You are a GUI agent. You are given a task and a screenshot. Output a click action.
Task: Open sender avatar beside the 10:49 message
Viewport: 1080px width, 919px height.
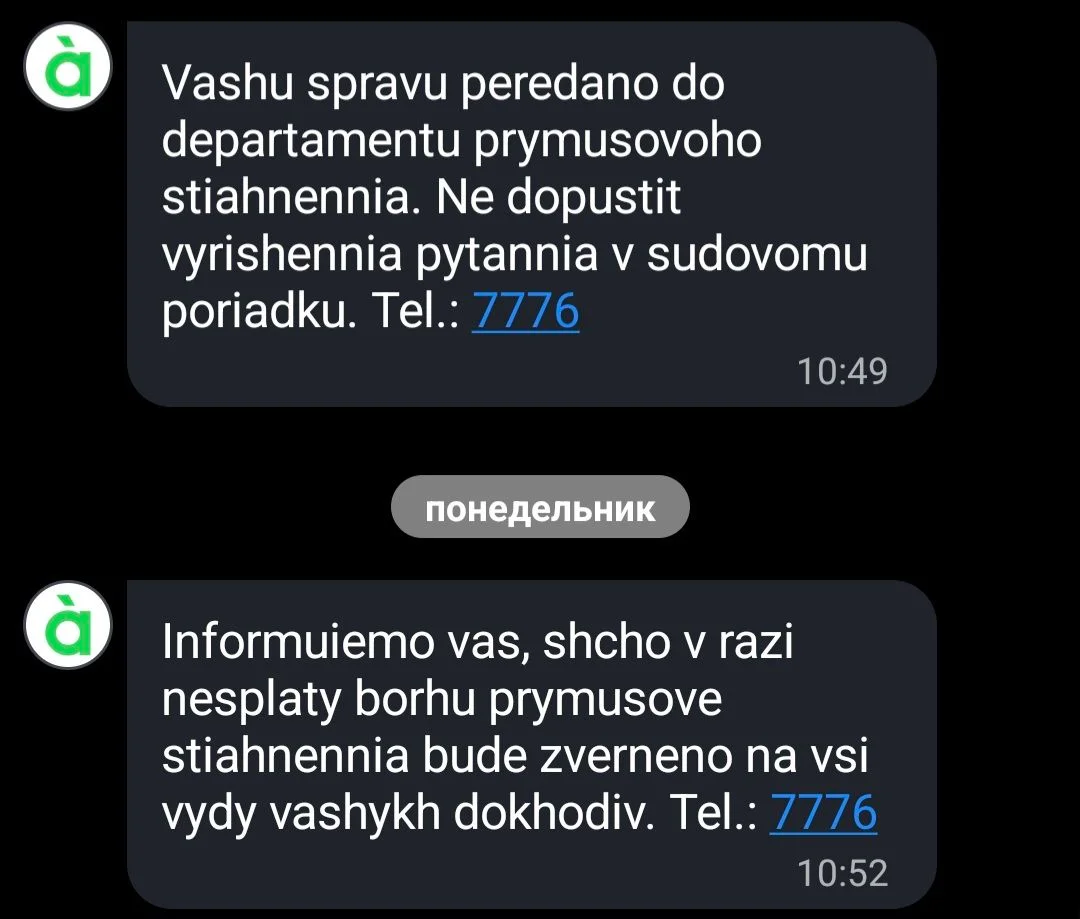67,66
